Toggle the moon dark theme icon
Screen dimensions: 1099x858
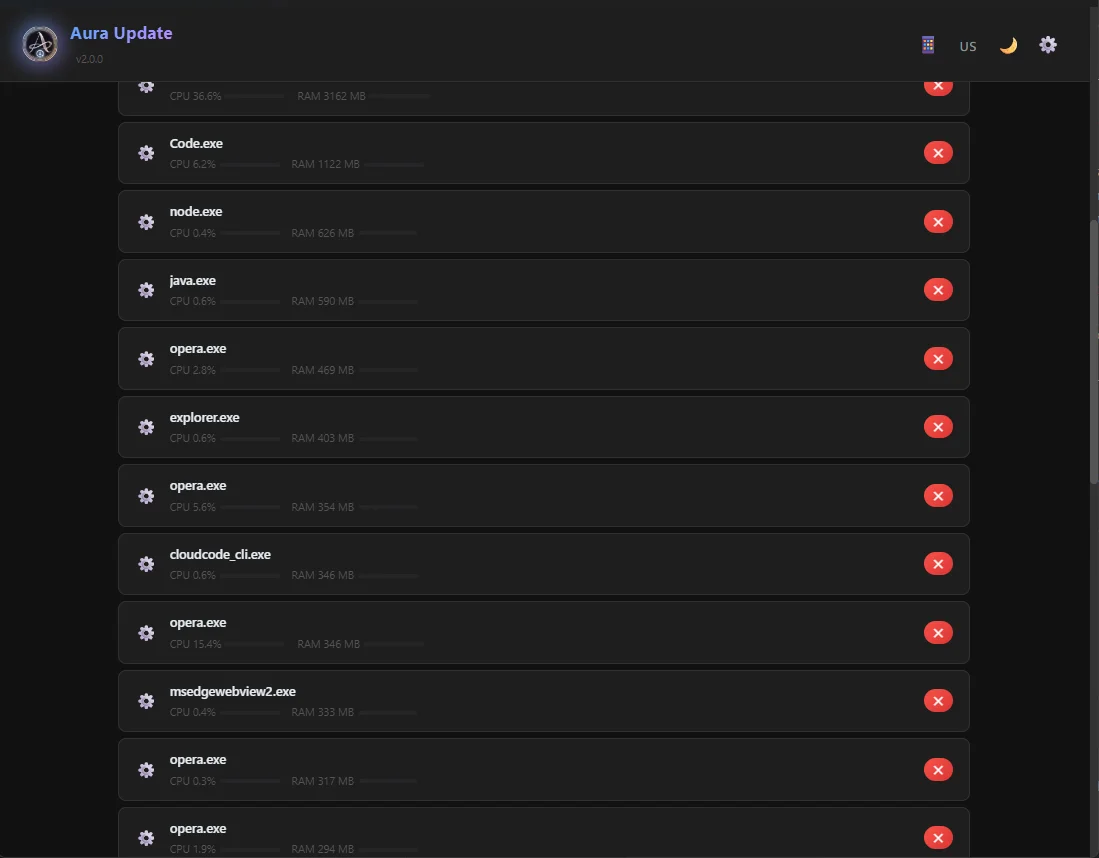click(1008, 45)
